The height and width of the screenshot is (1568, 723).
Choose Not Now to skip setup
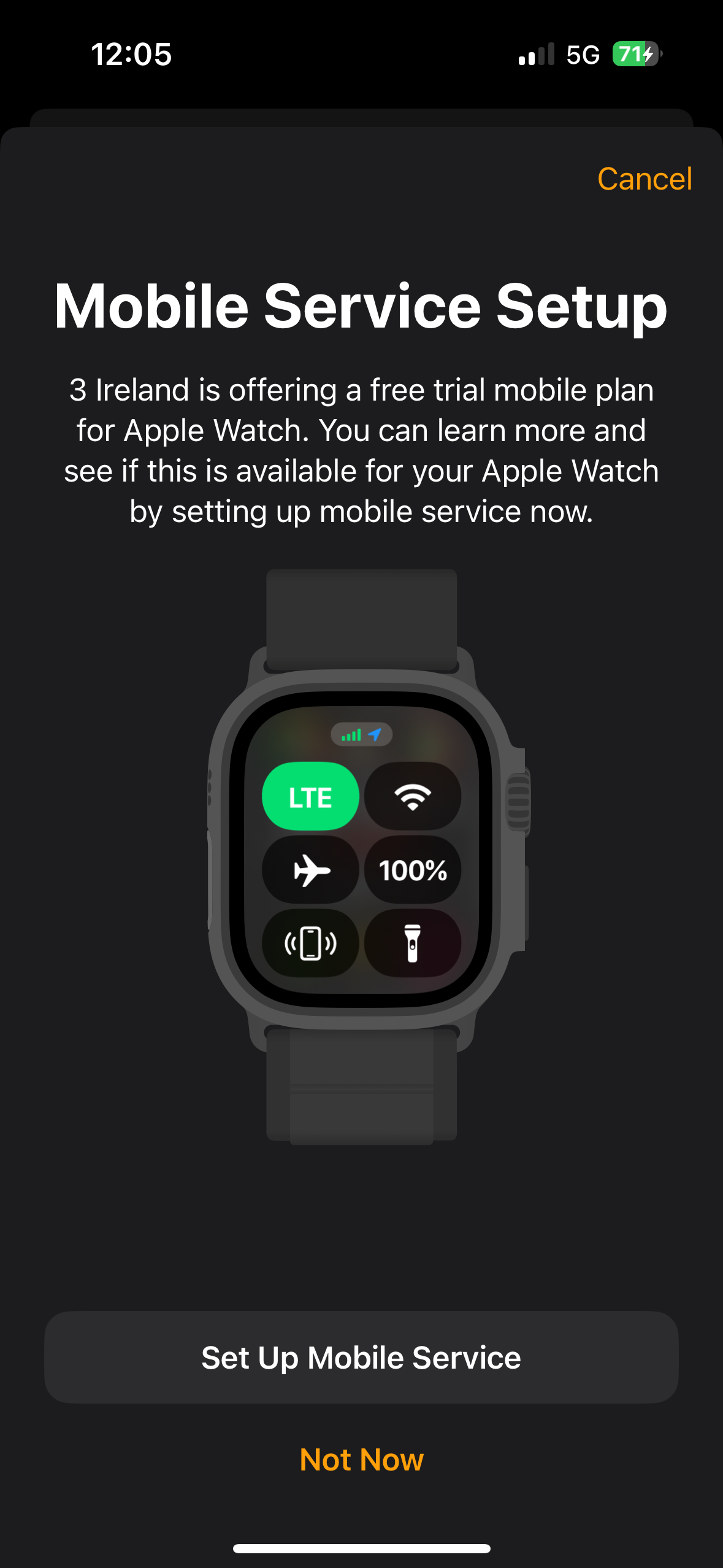tap(361, 1459)
